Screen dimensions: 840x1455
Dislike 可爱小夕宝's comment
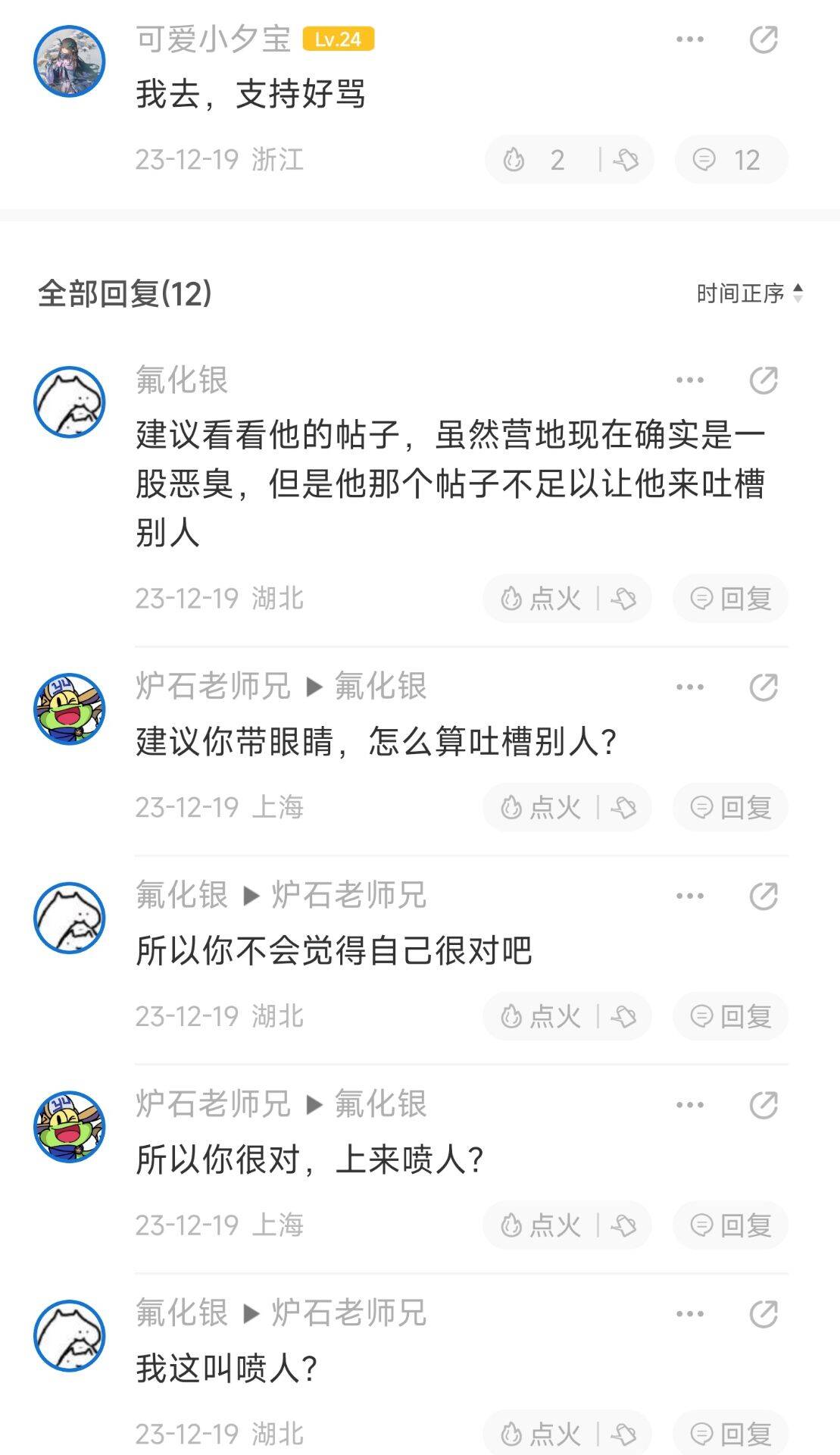[626, 160]
